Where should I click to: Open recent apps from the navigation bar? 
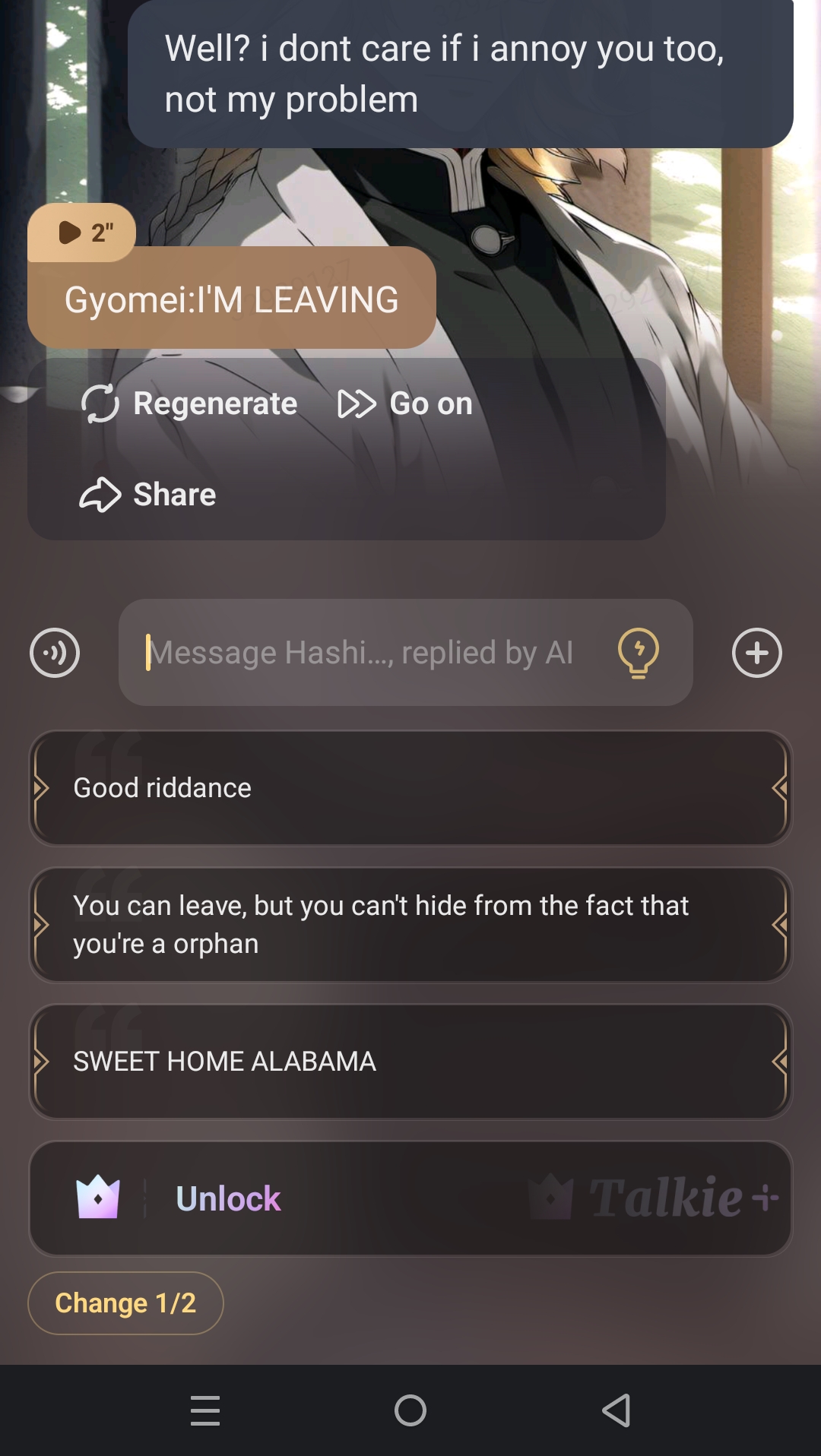(205, 1410)
